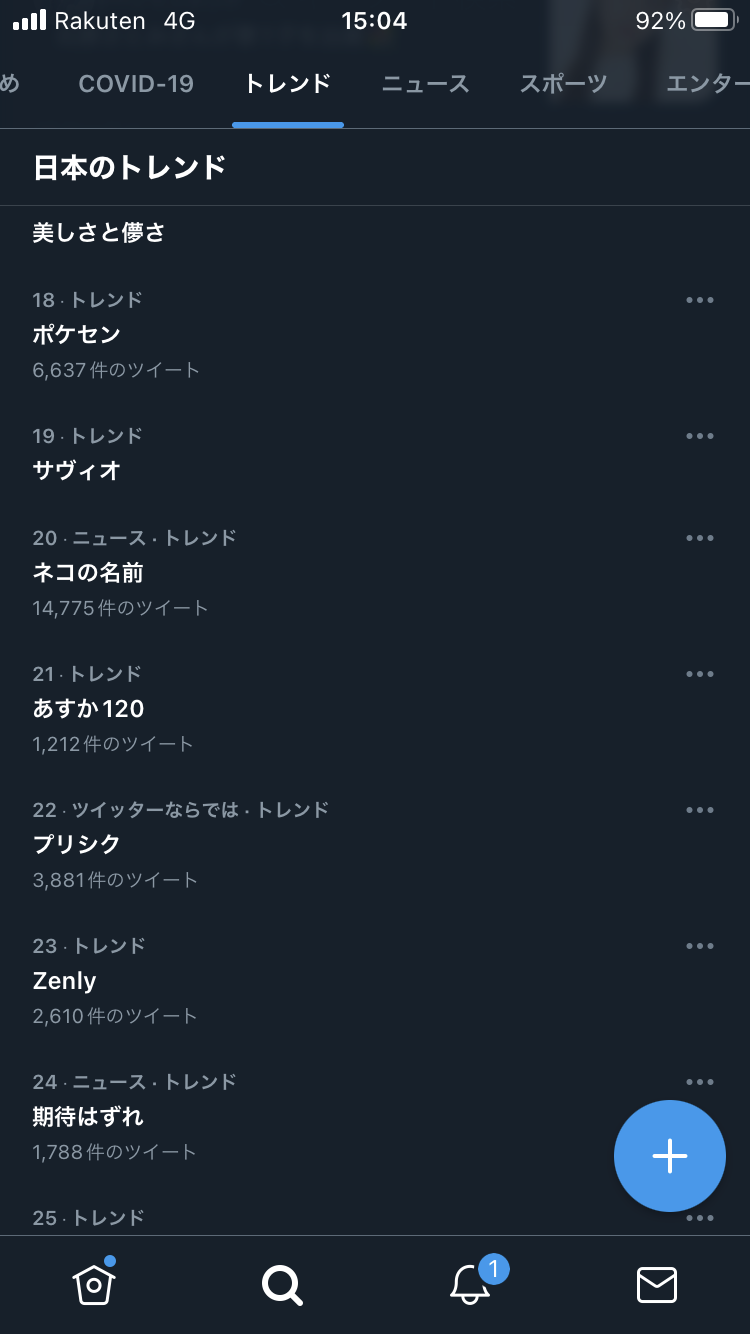
Task: Open the notifications bell
Action: [470, 1284]
